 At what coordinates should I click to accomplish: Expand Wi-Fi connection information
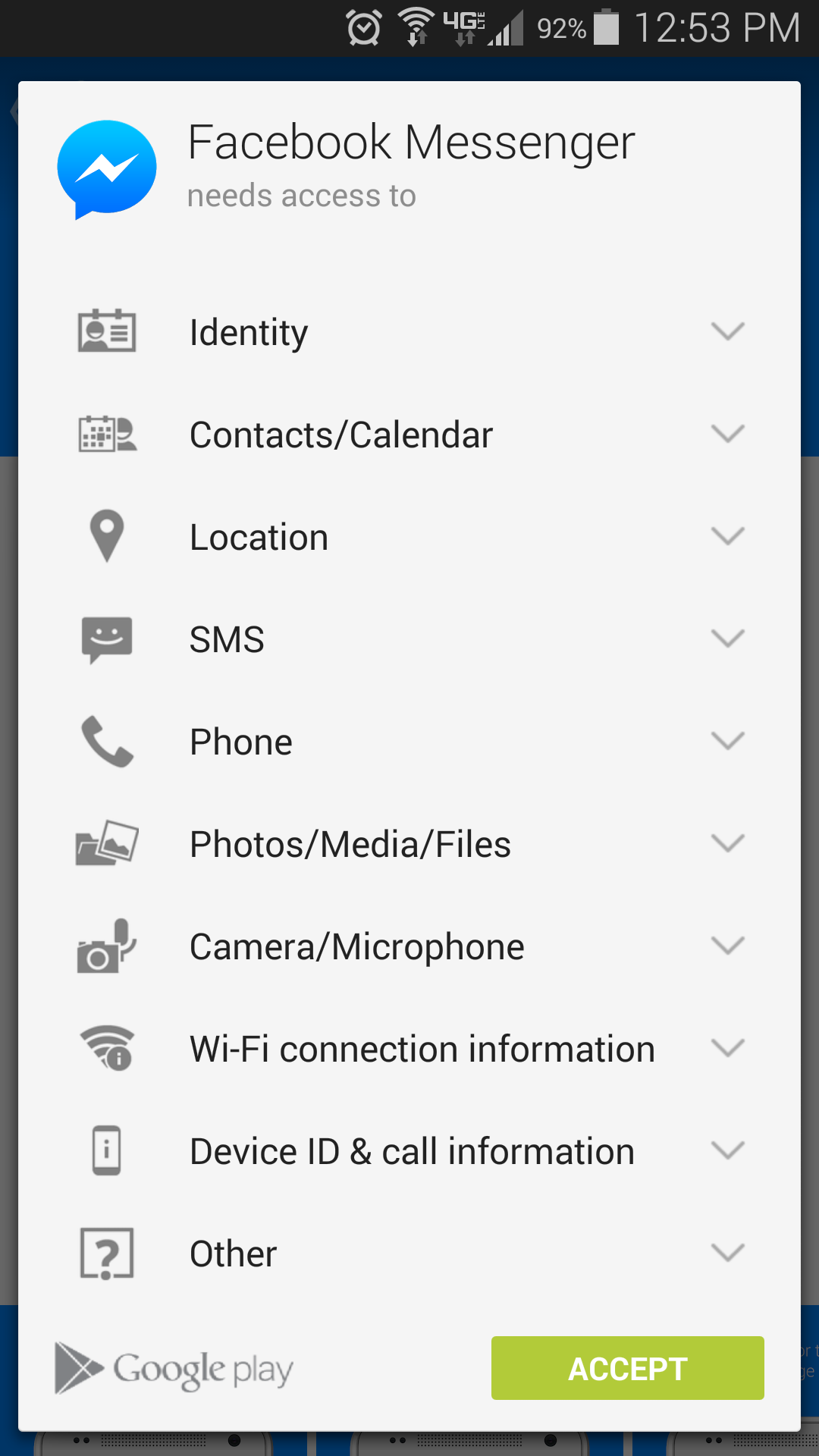727,1048
